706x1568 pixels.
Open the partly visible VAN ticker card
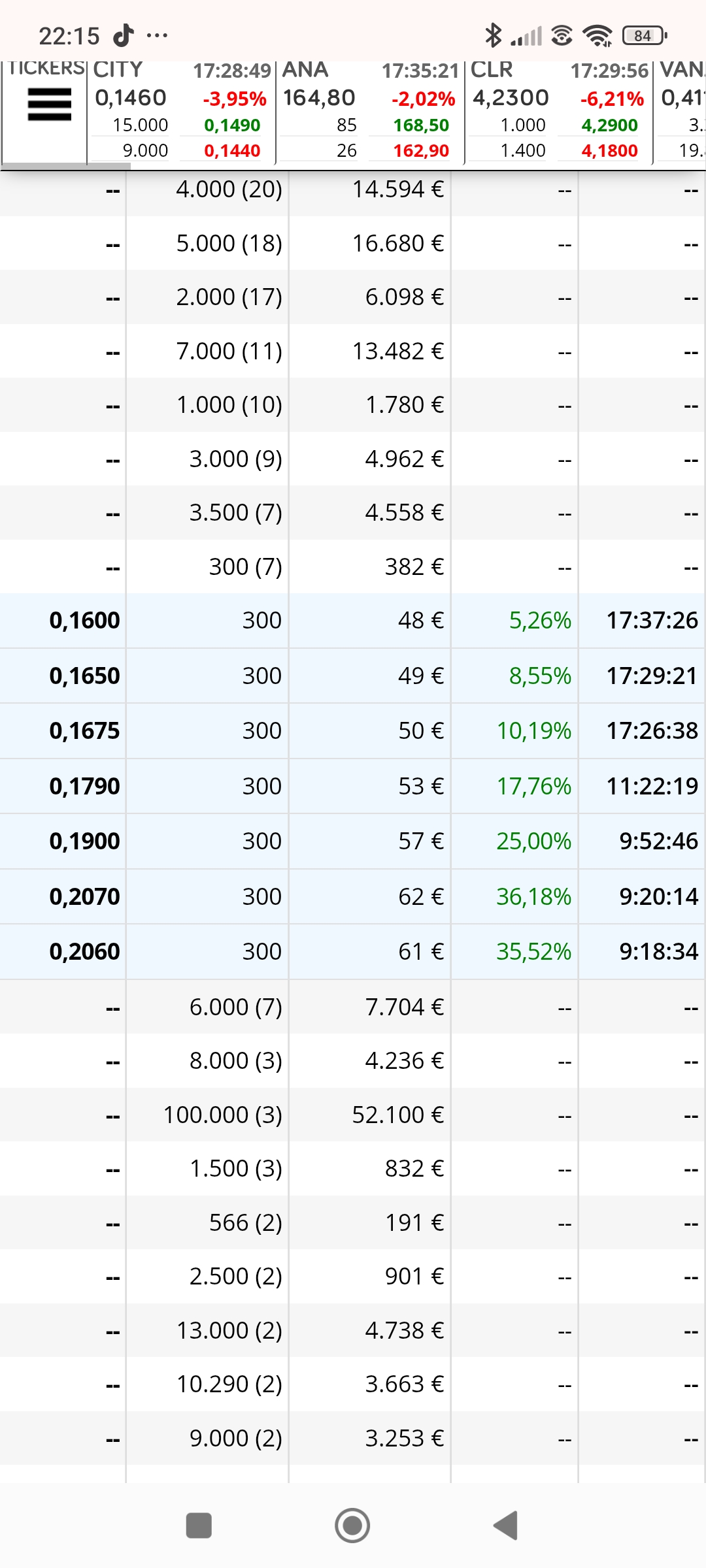[x=681, y=110]
